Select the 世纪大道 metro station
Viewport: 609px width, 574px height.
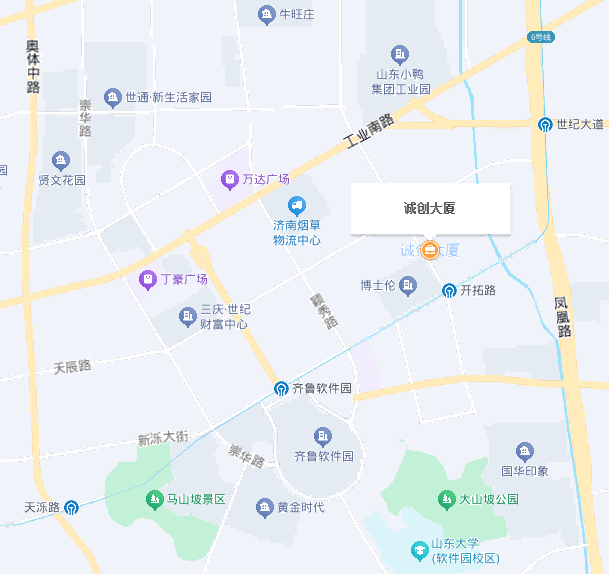pyautogui.click(x=545, y=125)
